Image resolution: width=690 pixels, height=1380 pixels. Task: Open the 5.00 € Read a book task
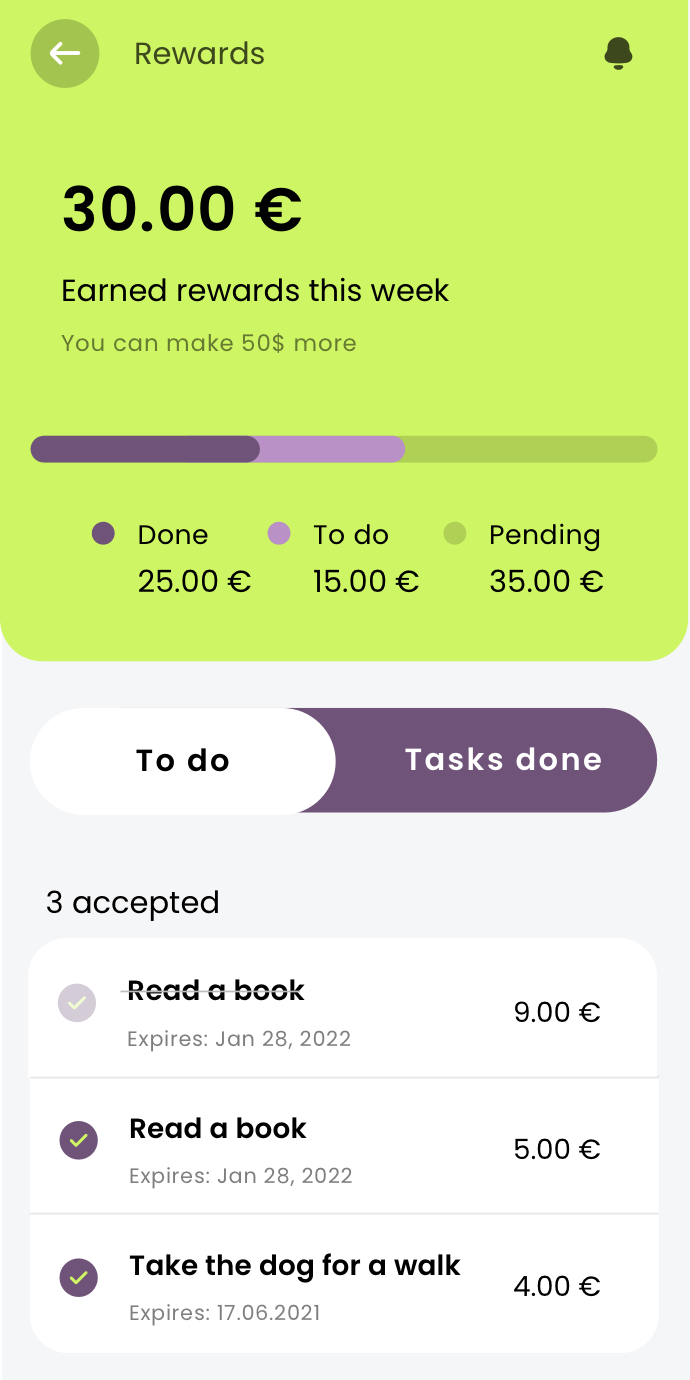344,1146
